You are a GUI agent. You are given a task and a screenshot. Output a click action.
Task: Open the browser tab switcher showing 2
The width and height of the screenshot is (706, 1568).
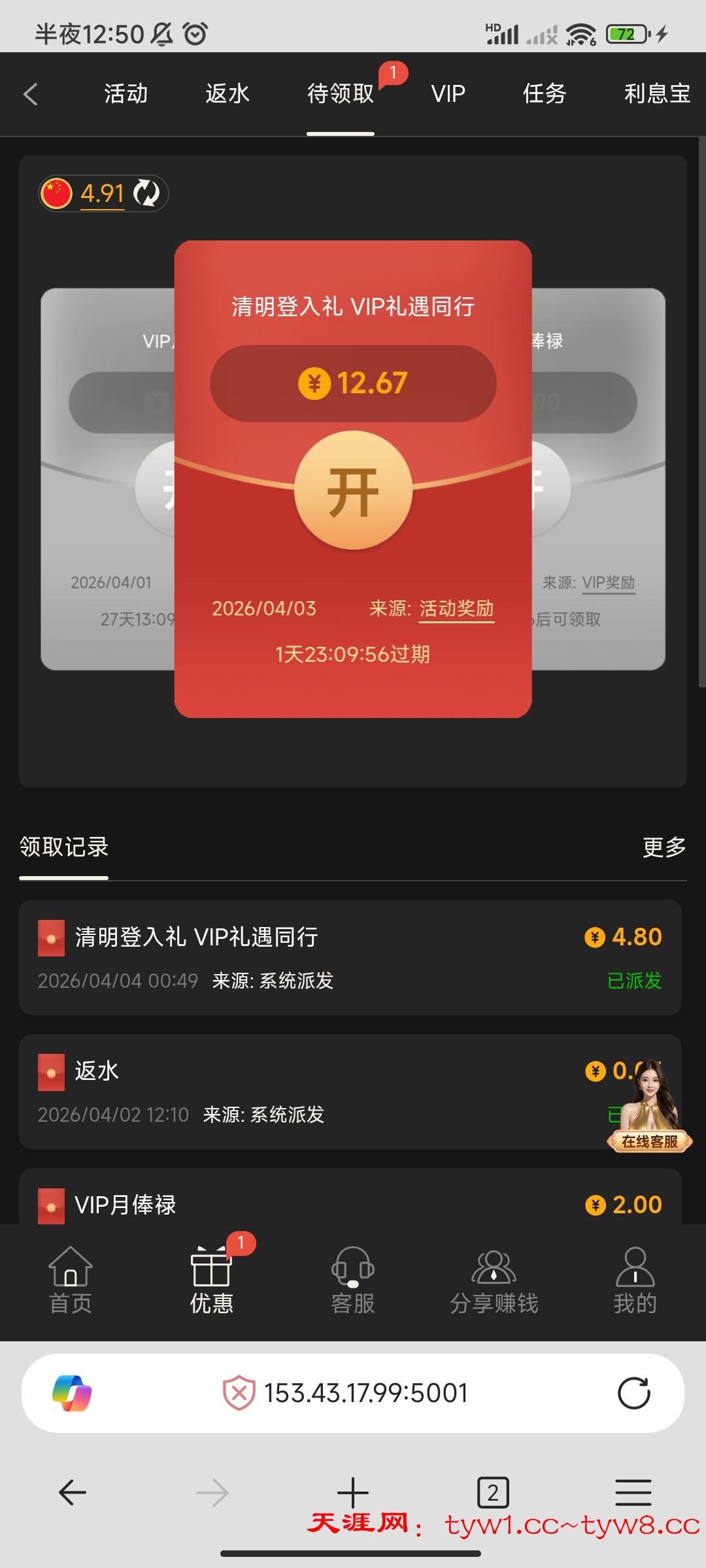(493, 1493)
